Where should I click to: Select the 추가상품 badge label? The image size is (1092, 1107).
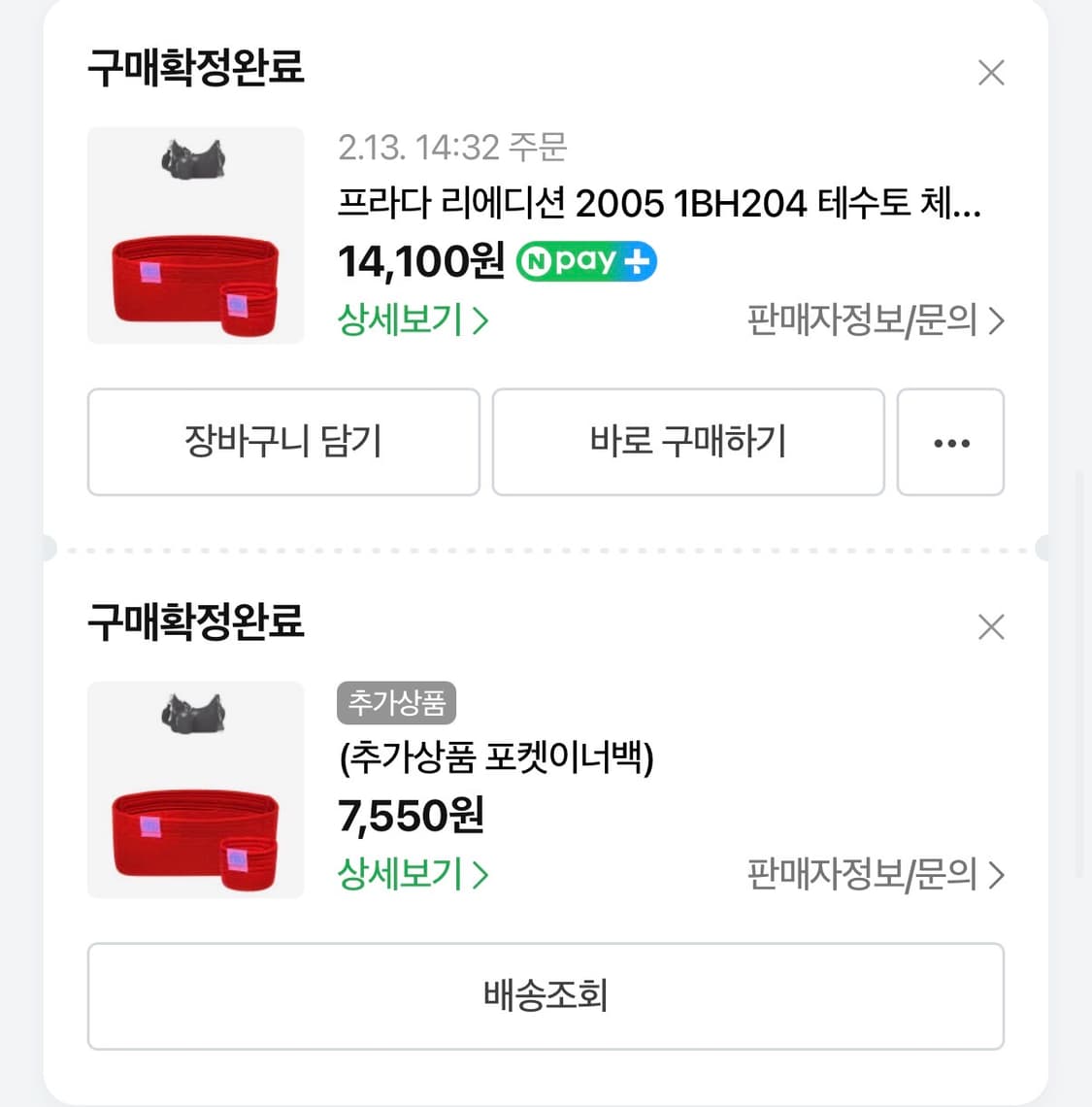click(x=395, y=703)
